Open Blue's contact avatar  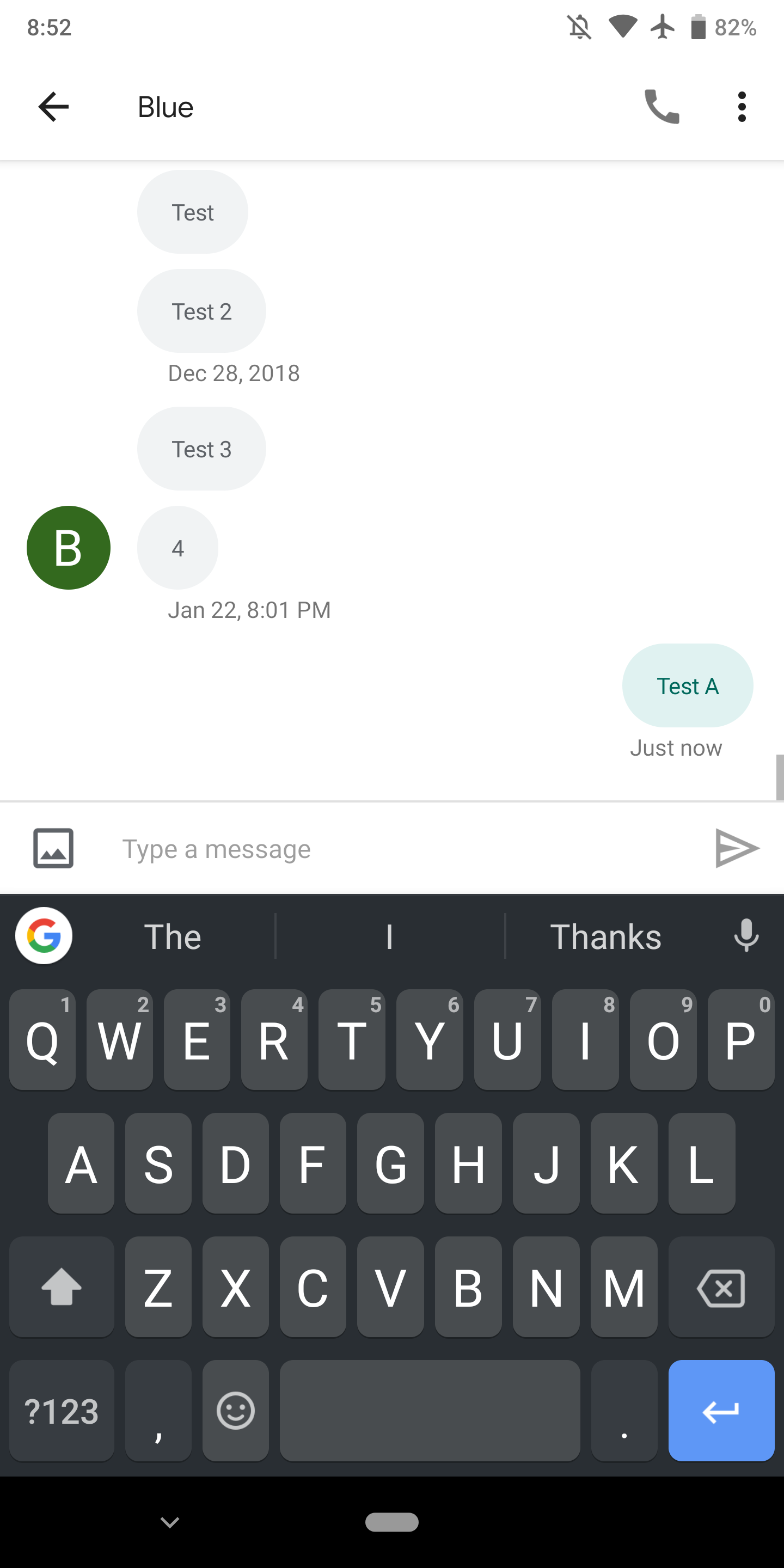point(68,548)
